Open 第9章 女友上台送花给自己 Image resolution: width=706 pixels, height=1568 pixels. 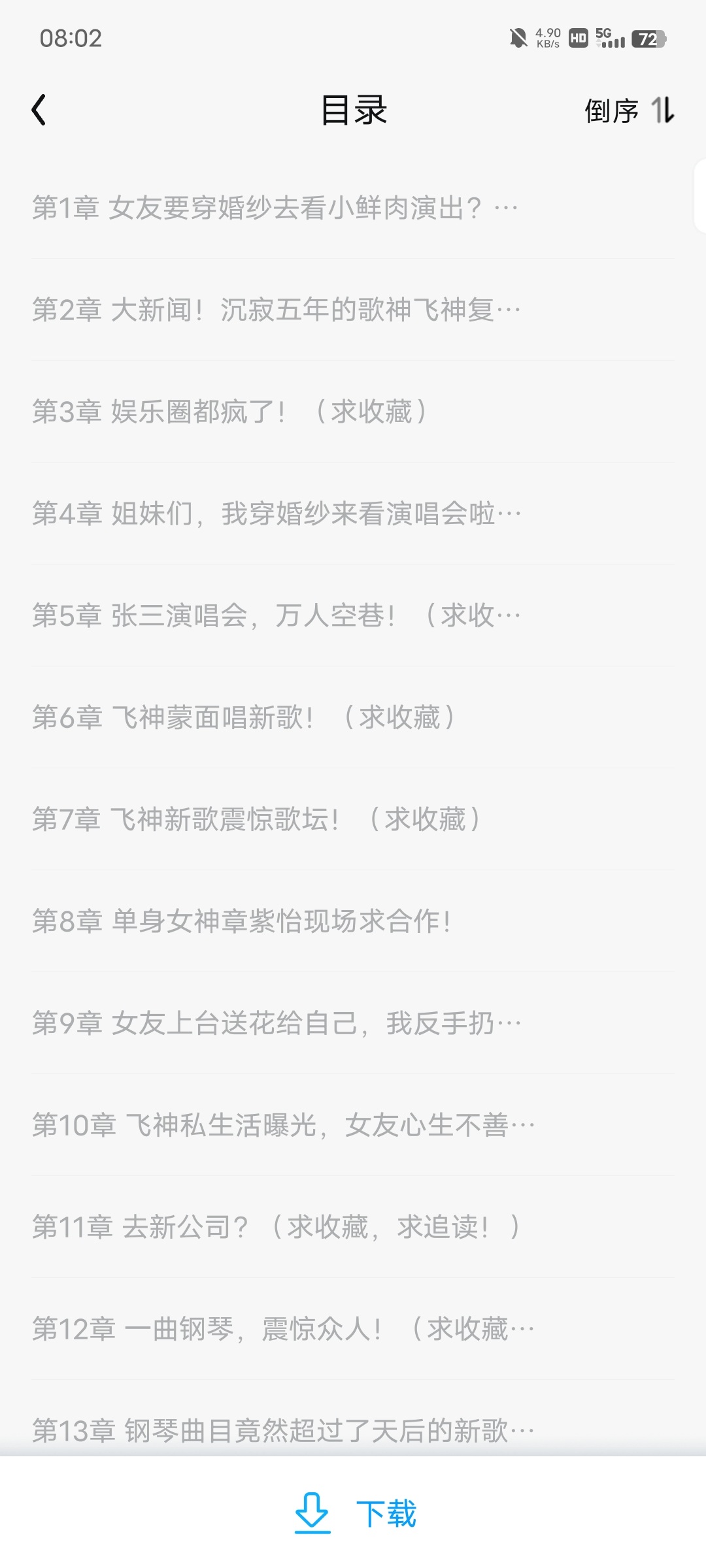tap(353, 1023)
